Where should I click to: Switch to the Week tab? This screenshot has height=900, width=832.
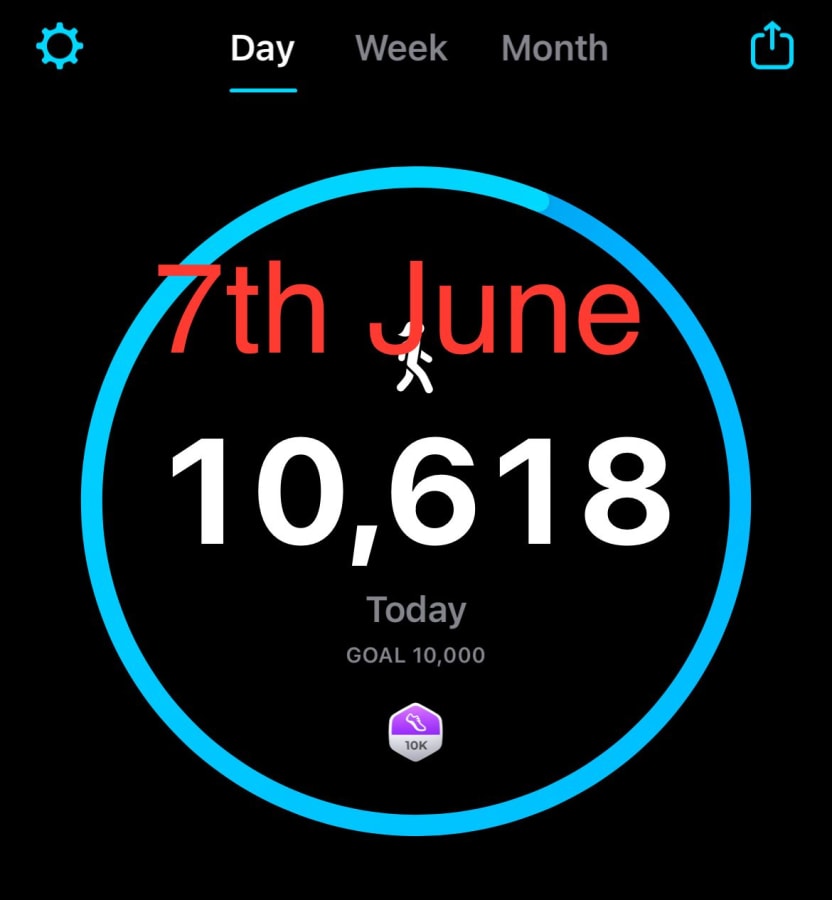(401, 48)
